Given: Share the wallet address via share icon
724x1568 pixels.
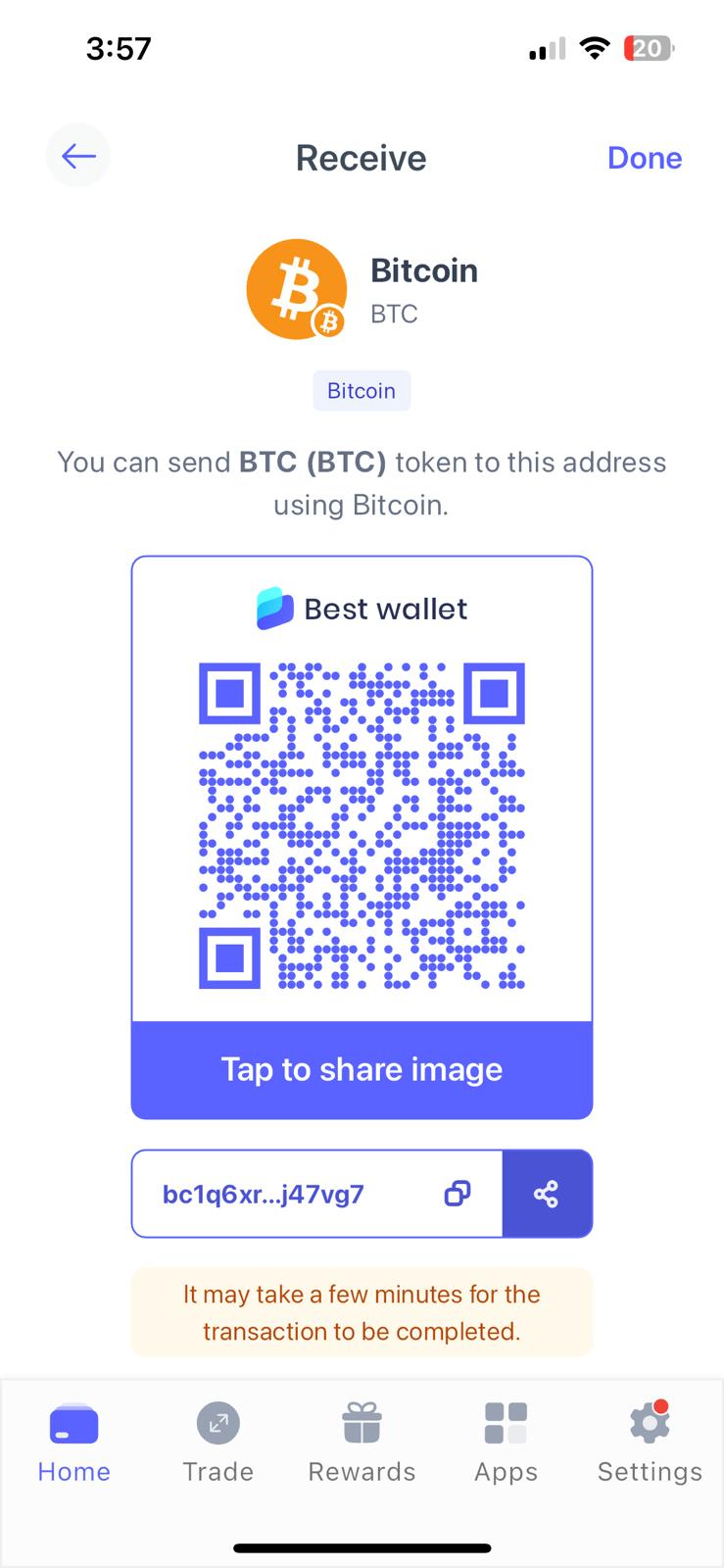Looking at the screenshot, I should click(x=547, y=1194).
